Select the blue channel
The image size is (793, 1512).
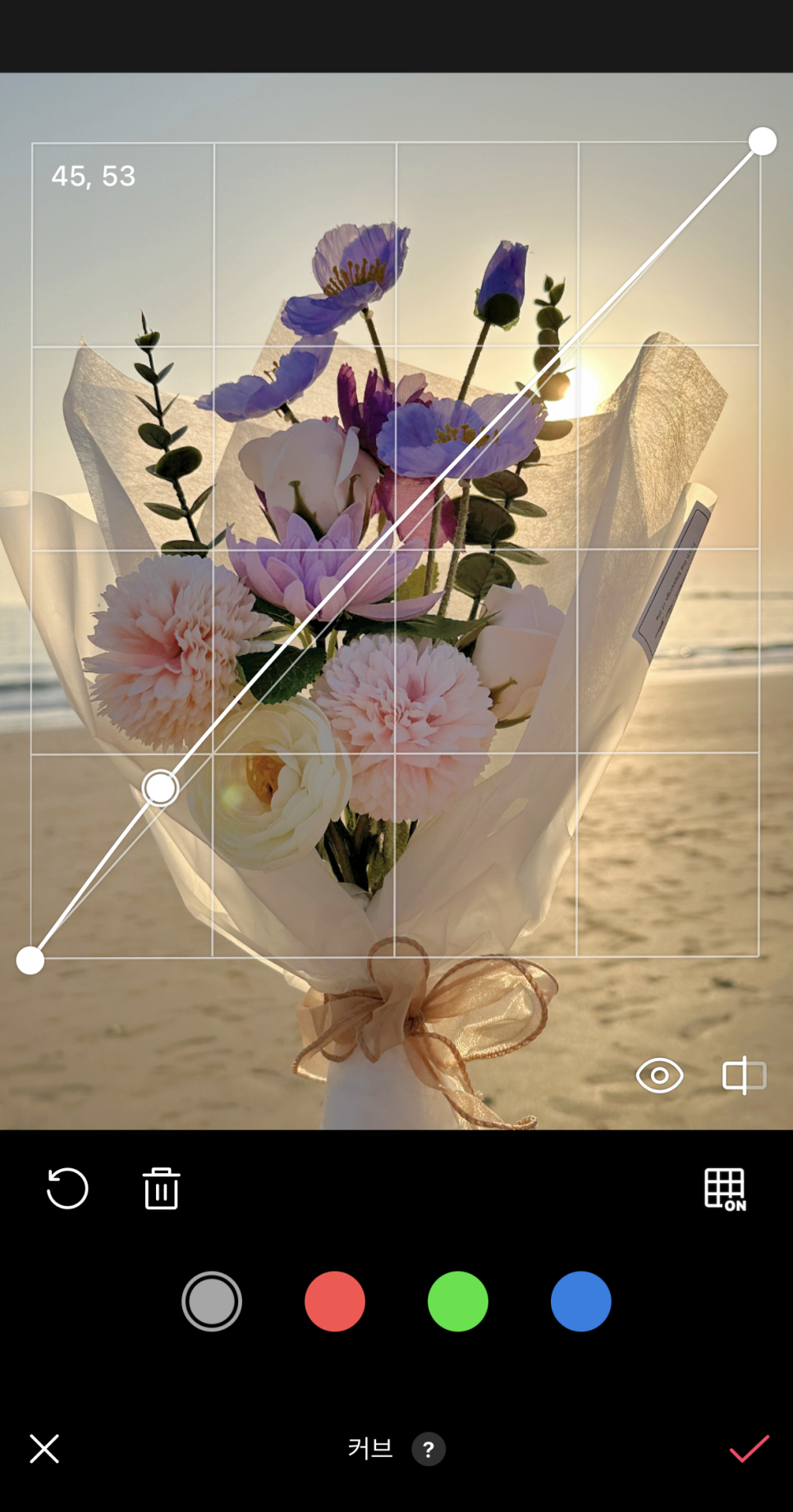pyautogui.click(x=581, y=1301)
